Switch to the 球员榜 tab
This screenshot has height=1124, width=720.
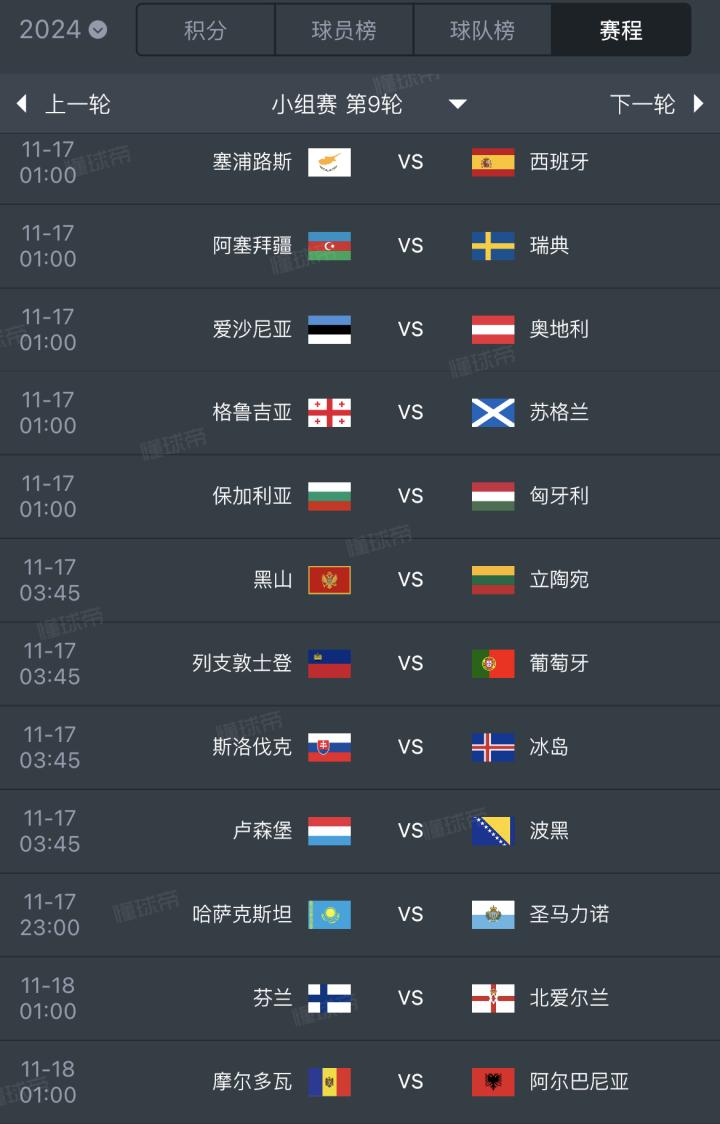(344, 30)
